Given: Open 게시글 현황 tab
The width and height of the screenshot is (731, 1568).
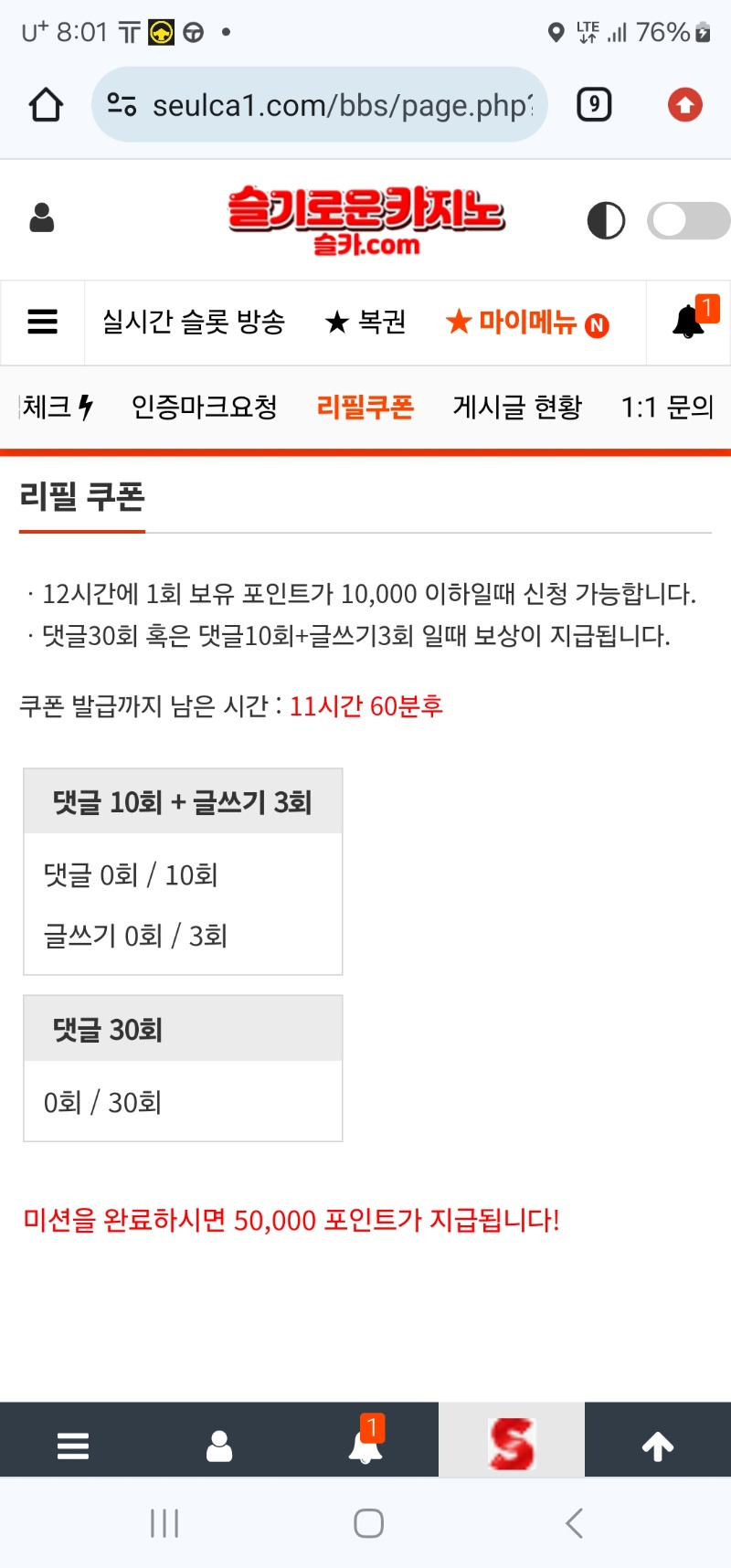Looking at the screenshot, I should coord(517,407).
